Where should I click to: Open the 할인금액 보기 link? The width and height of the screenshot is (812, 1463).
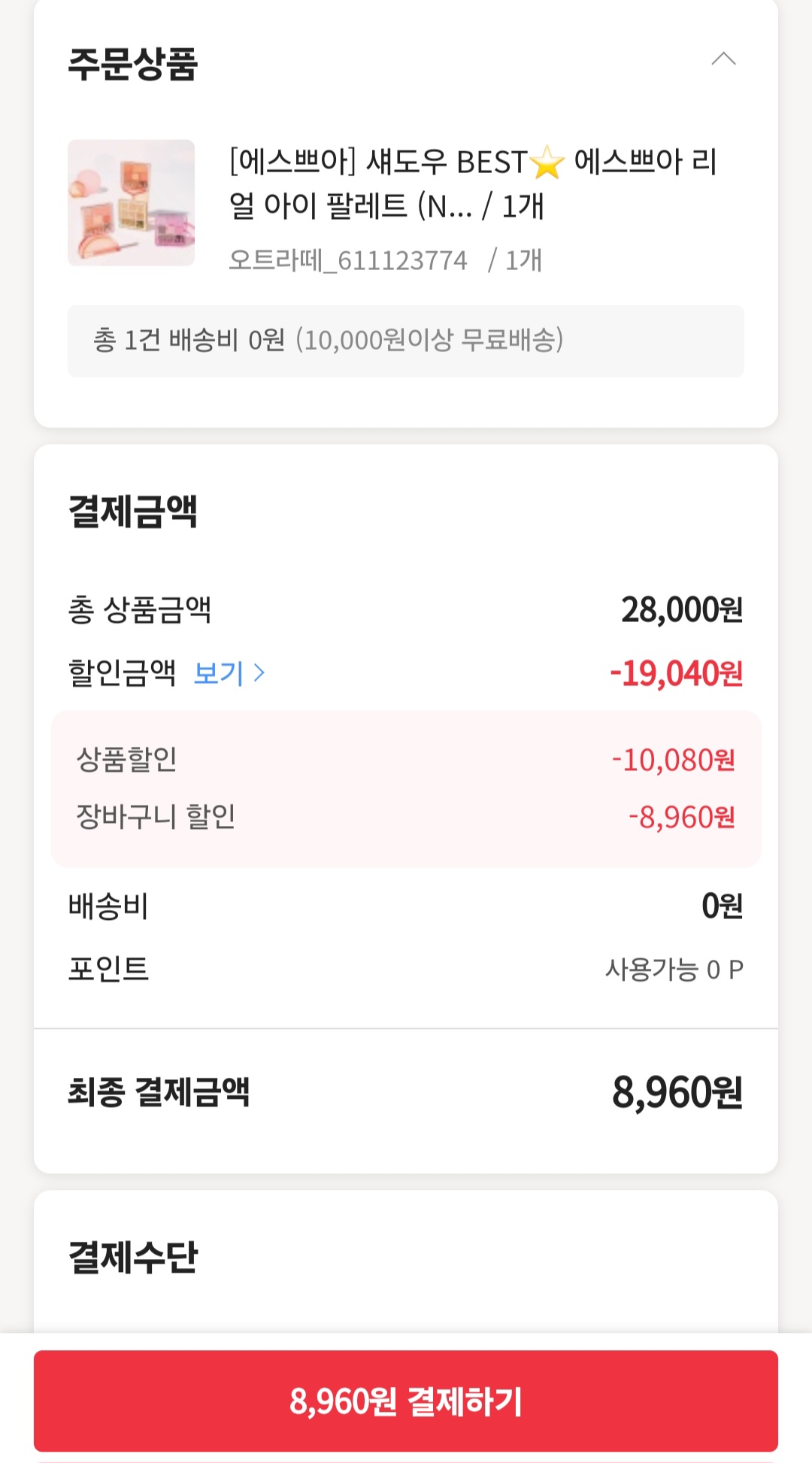[229, 672]
